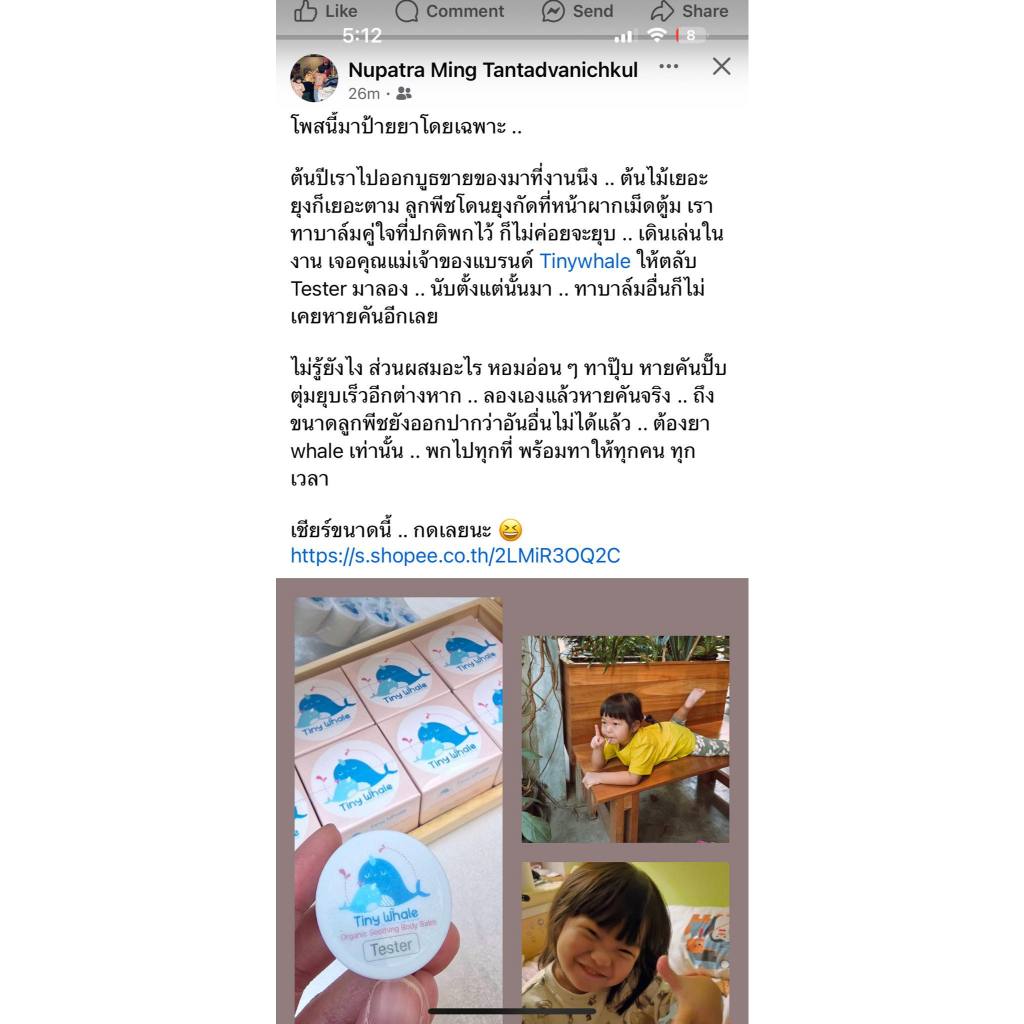This screenshot has height=1024, width=1024.
Task: Share this post
Action: (689, 11)
